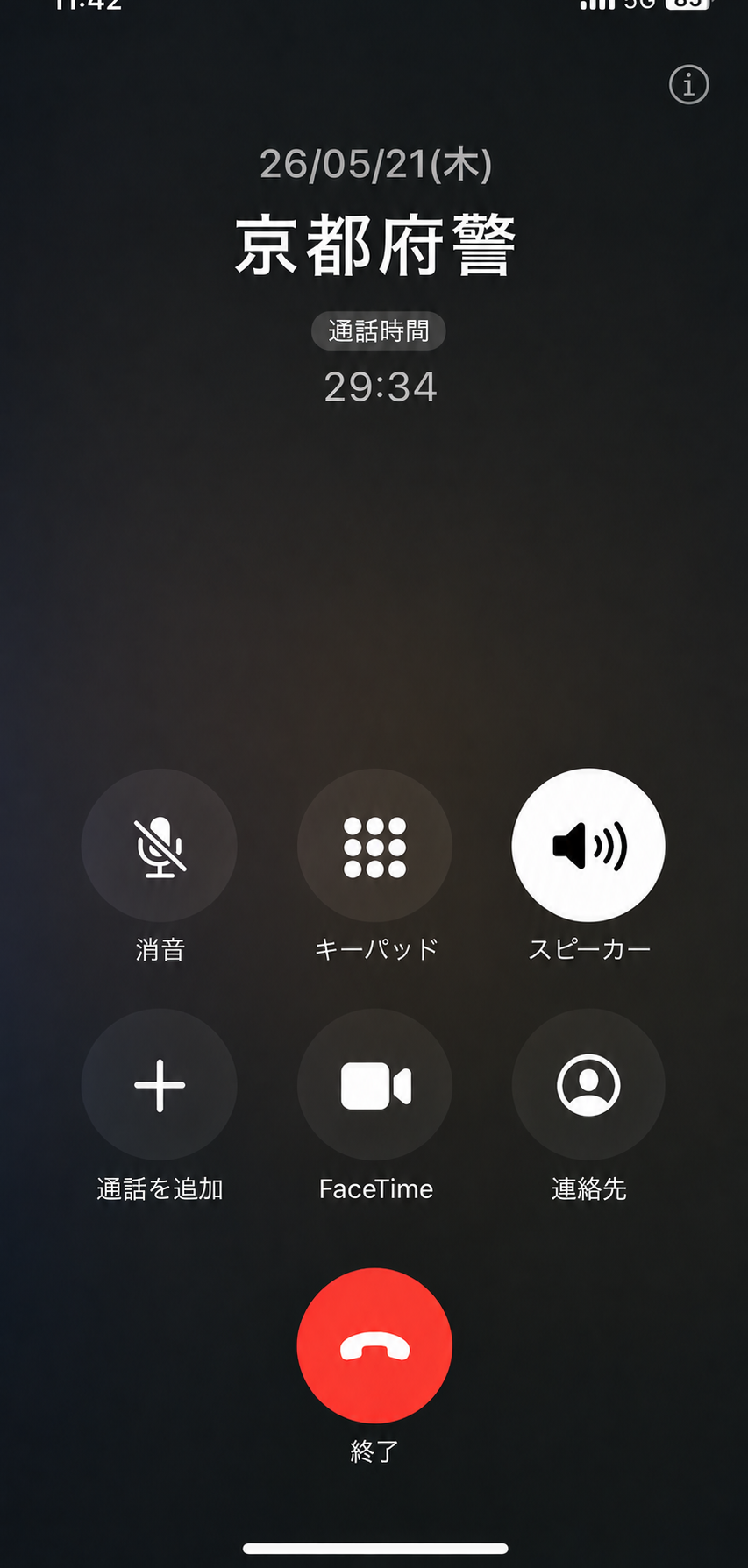This screenshot has width=748, height=1568.
Task: Open the キーパッド keypad
Action: tap(375, 846)
